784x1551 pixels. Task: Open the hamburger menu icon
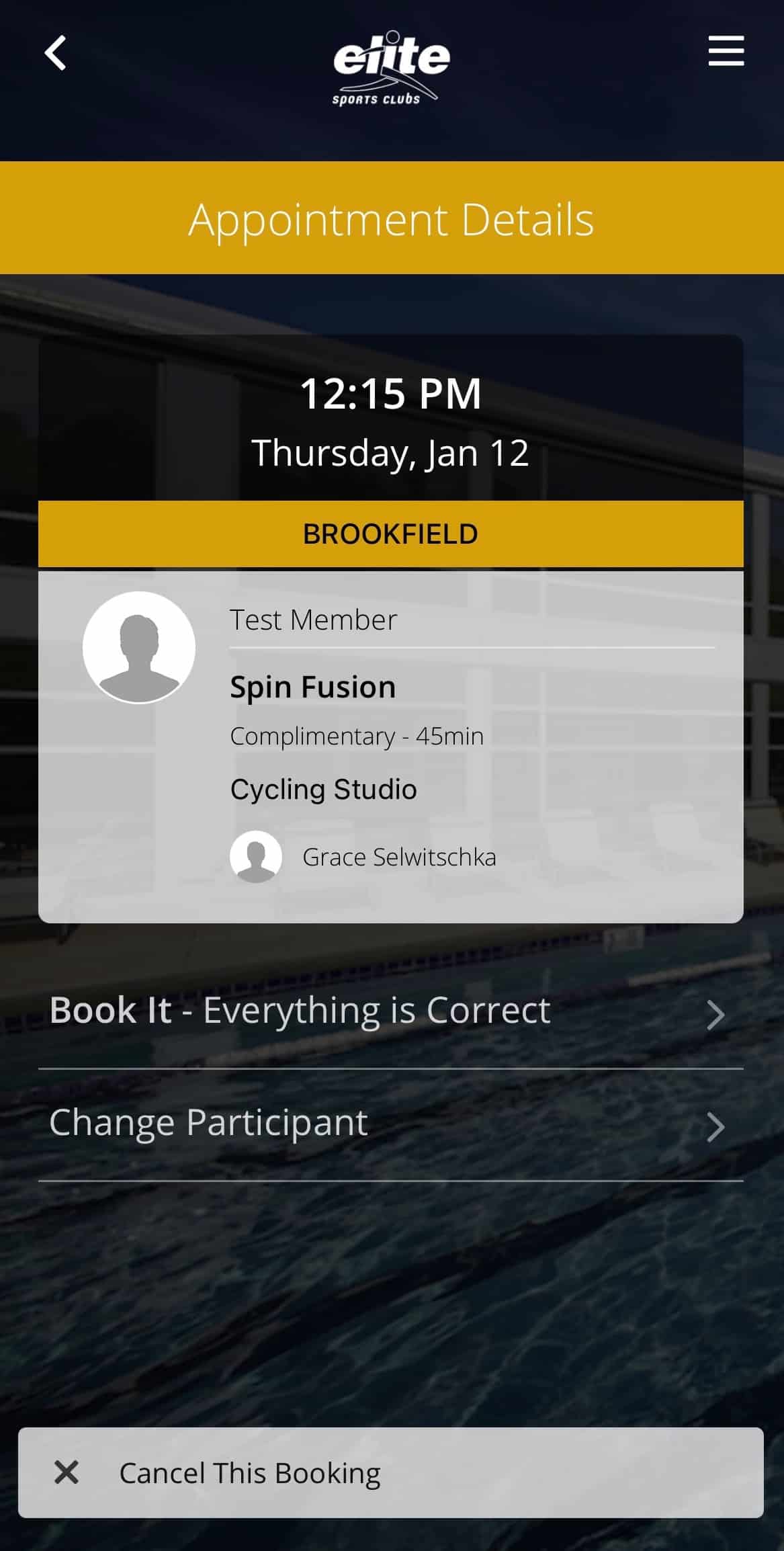pos(726,50)
